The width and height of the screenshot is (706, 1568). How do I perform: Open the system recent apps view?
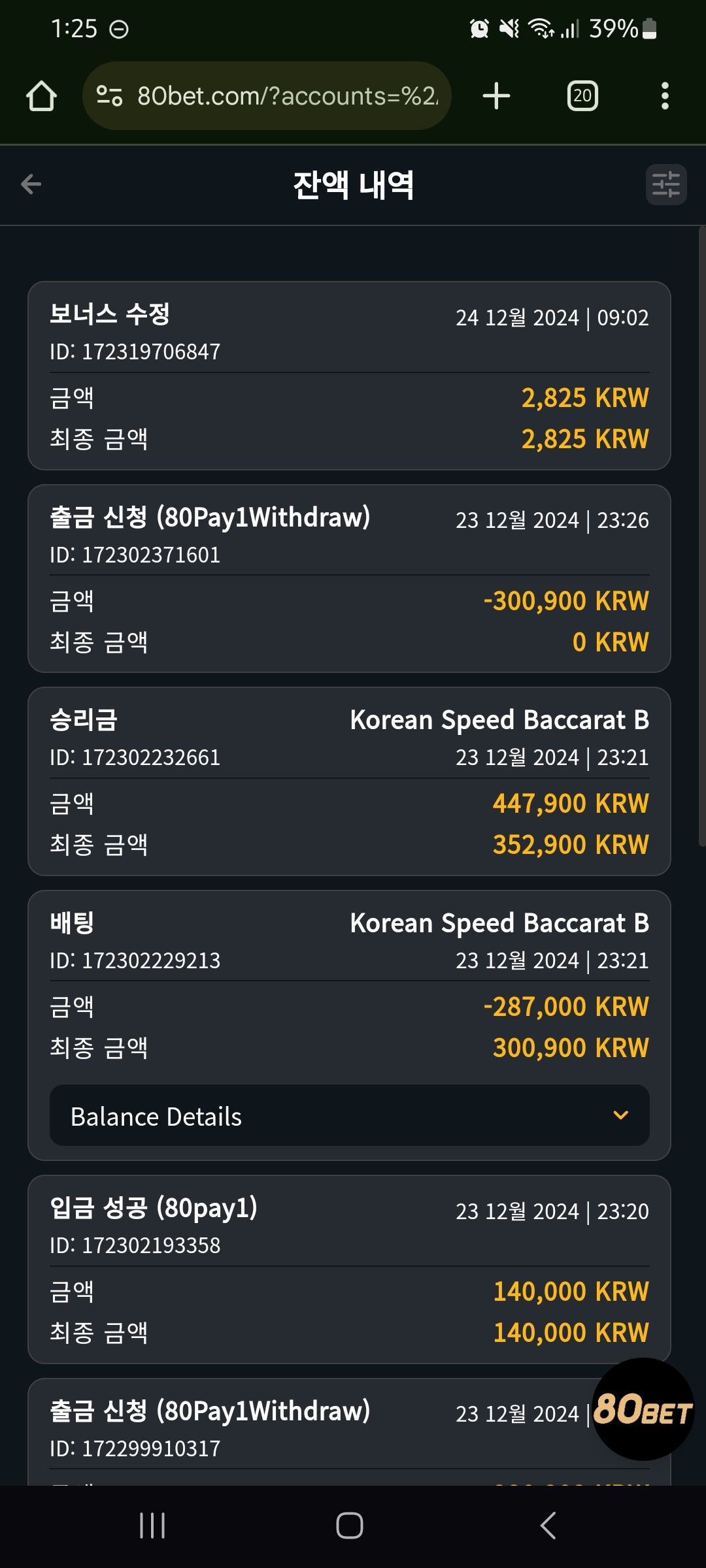tap(152, 1526)
